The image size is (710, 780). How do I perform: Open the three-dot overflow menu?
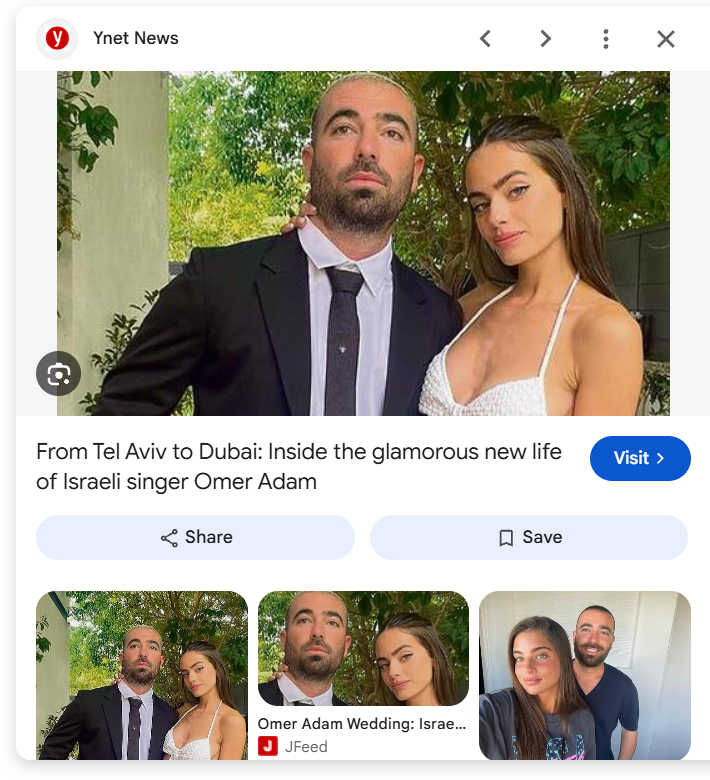pos(606,39)
